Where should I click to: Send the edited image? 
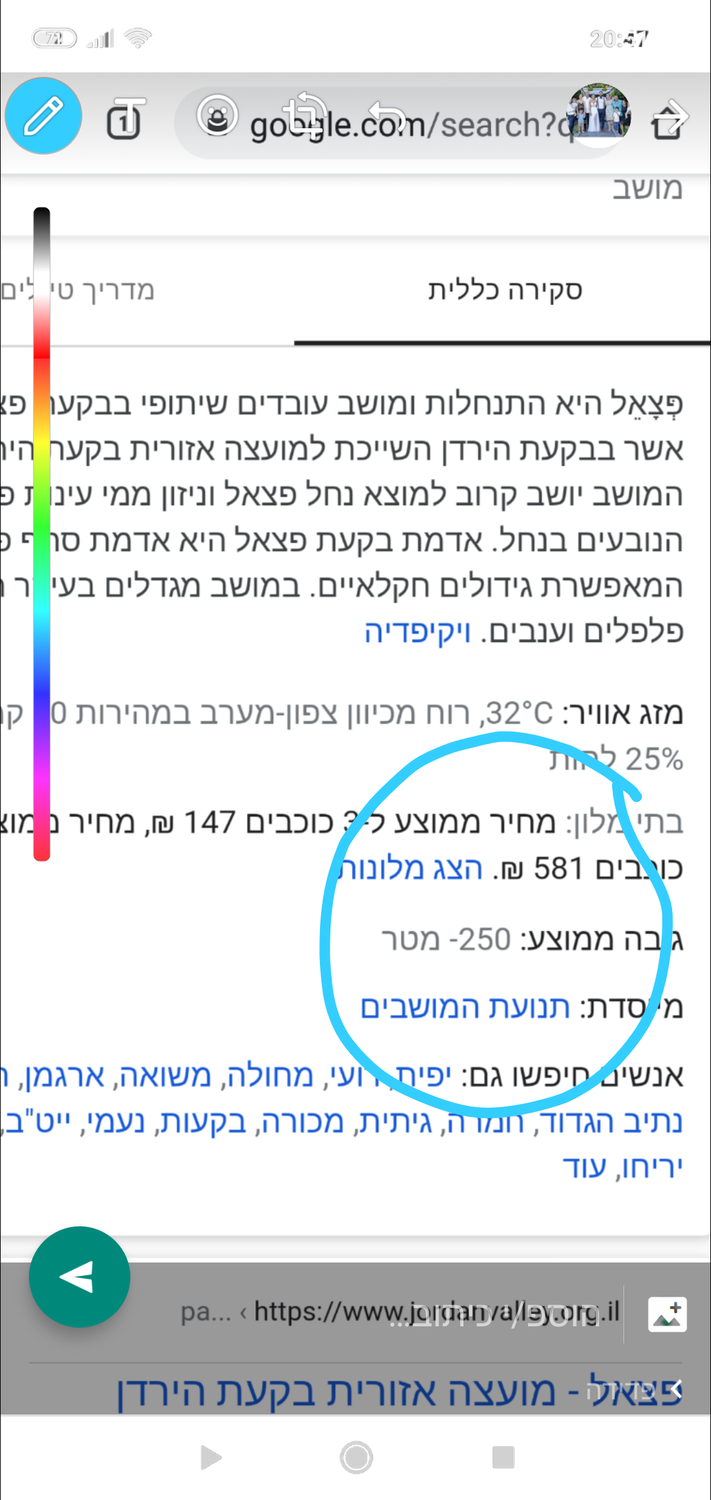pyautogui.click(x=79, y=1277)
